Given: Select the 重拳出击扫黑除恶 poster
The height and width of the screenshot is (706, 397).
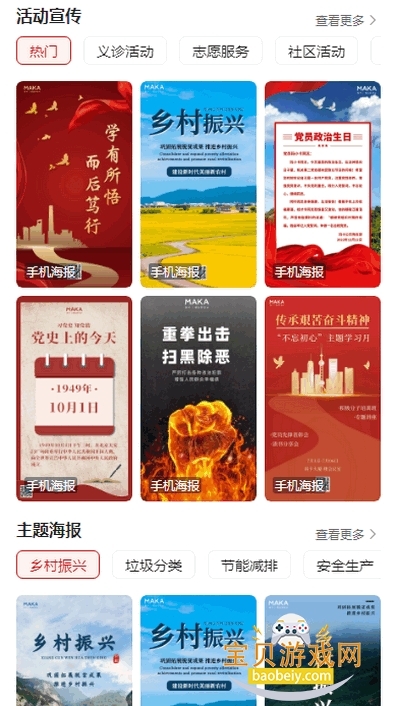Looking at the screenshot, I should 198,398.
